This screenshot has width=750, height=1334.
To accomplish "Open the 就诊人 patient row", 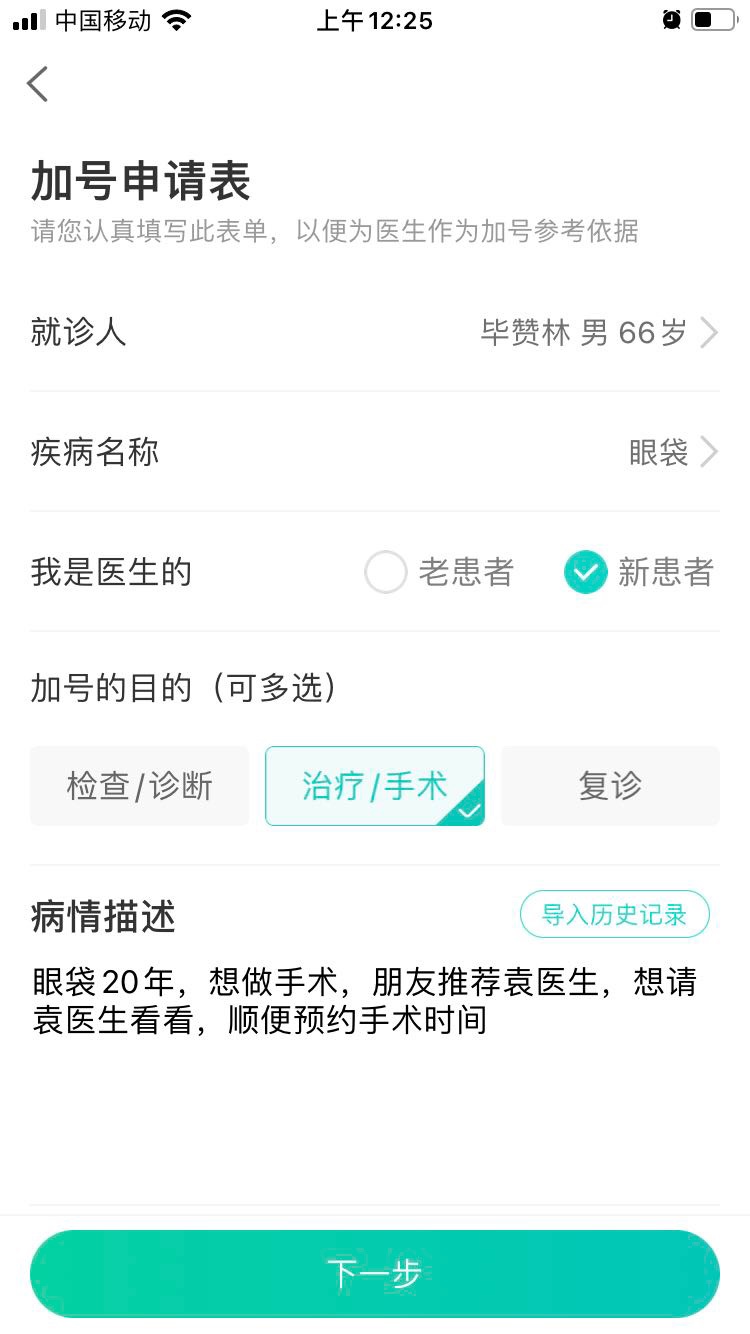I will 375,332.
